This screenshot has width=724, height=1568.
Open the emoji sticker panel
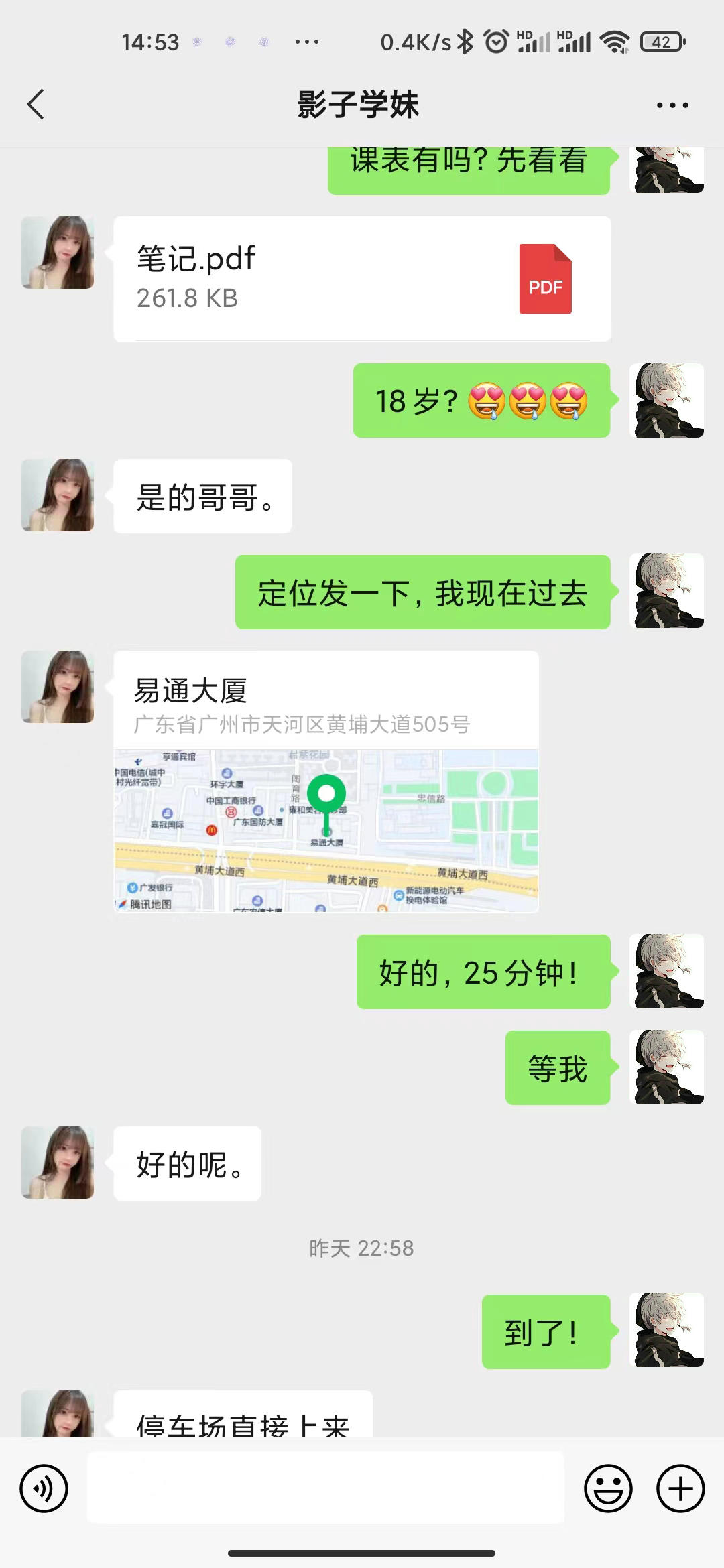coord(608,1489)
